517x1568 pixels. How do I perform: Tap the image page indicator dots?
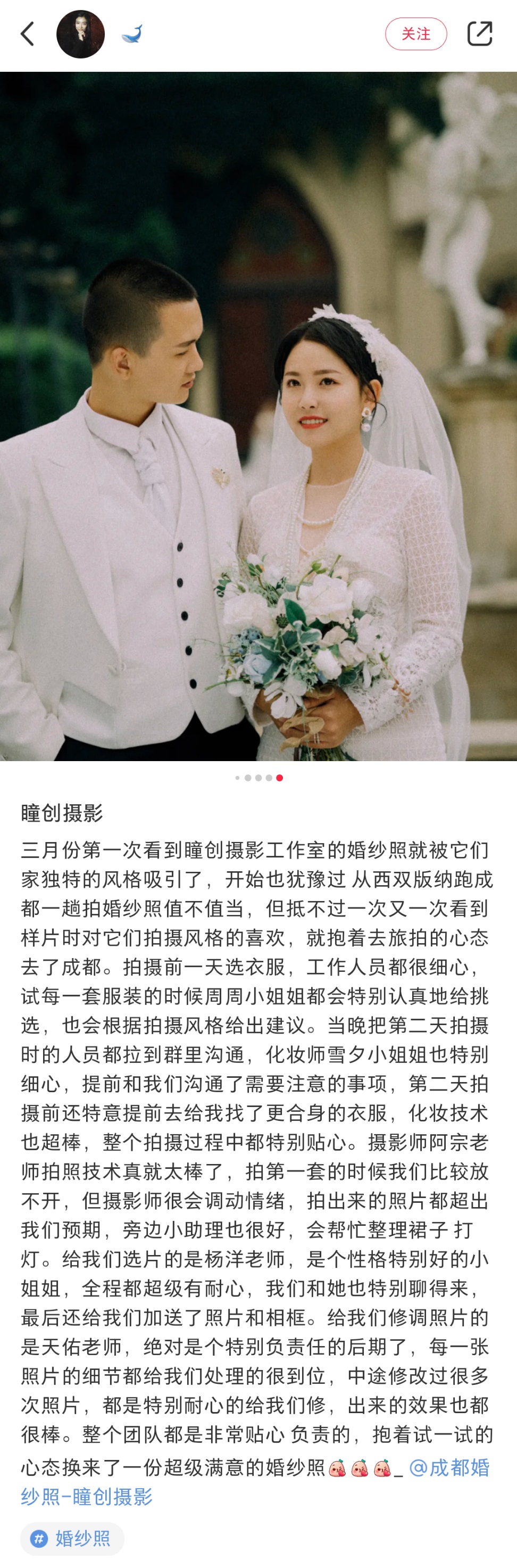click(x=258, y=778)
